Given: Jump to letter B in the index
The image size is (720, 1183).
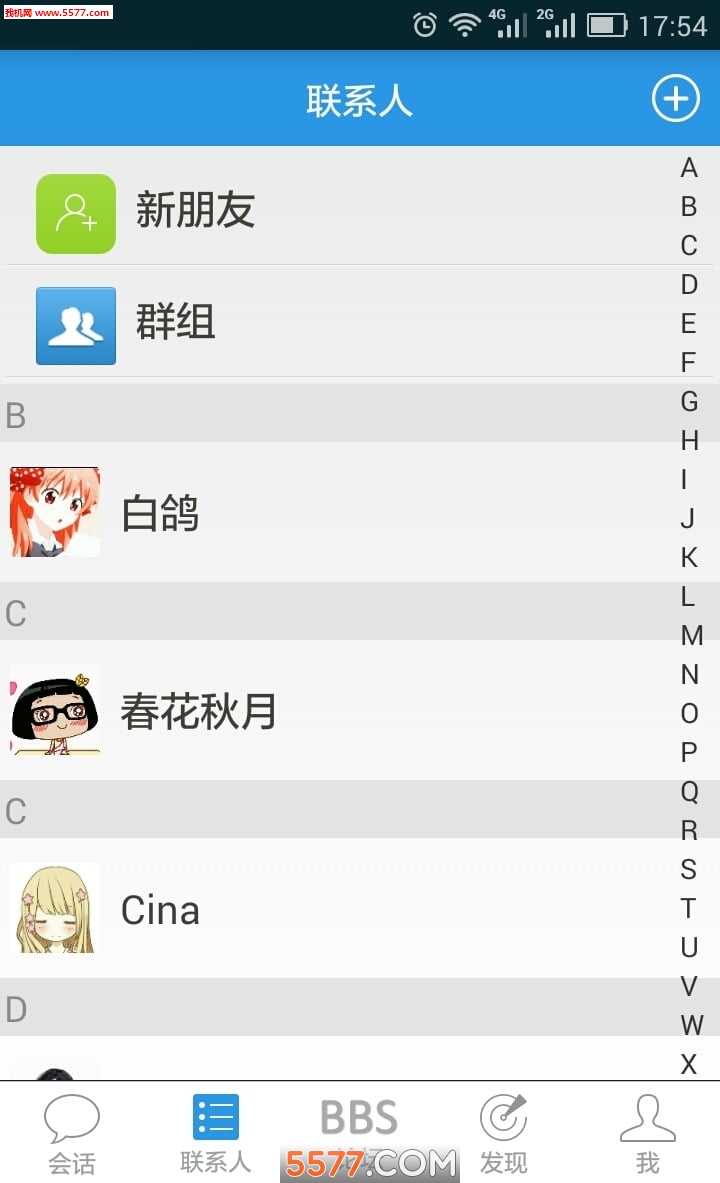Looking at the screenshot, I should [689, 206].
